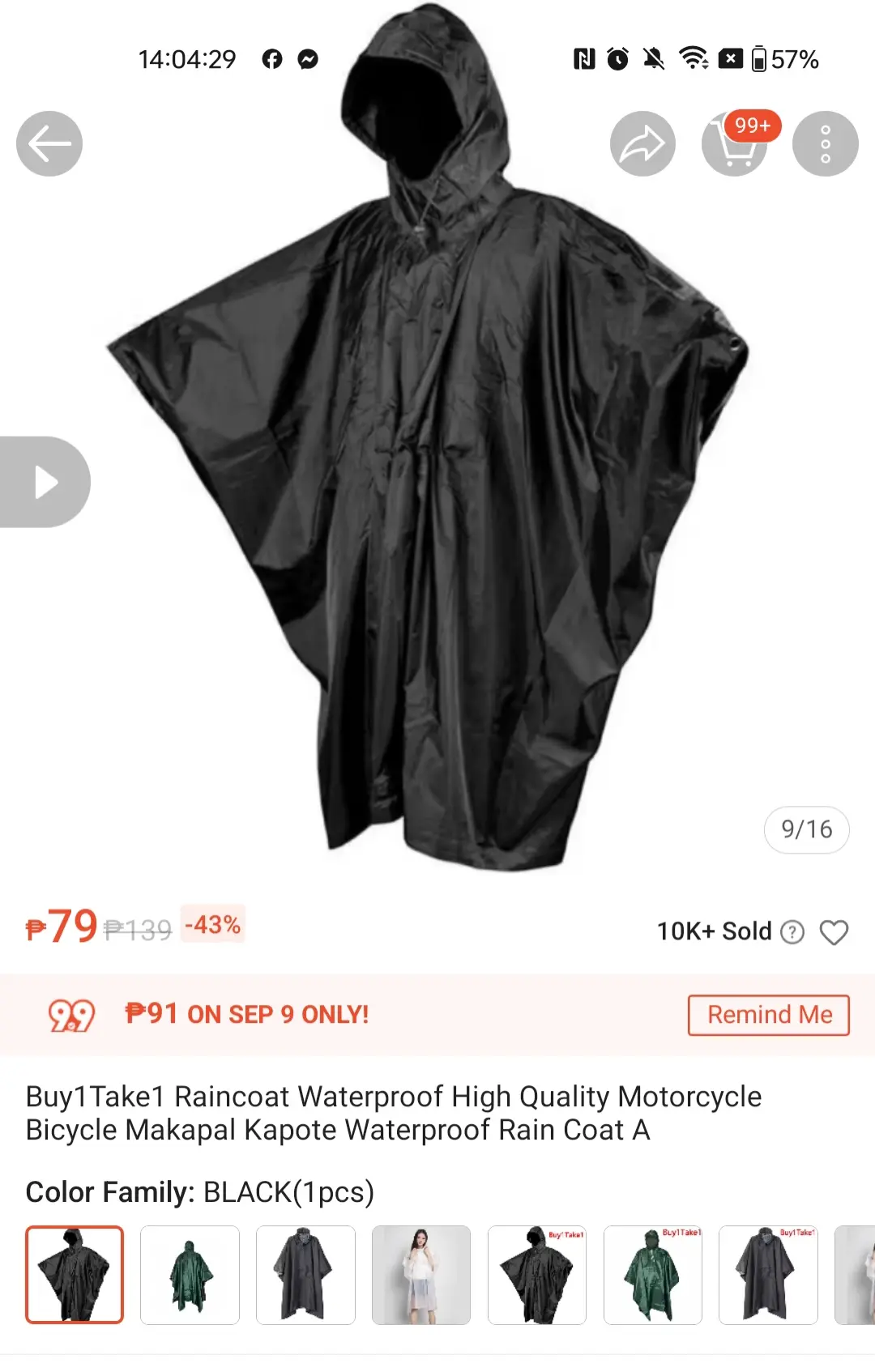Open the three-dot overflow menu
Screen dimensions: 875x1372
tap(826, 144)
